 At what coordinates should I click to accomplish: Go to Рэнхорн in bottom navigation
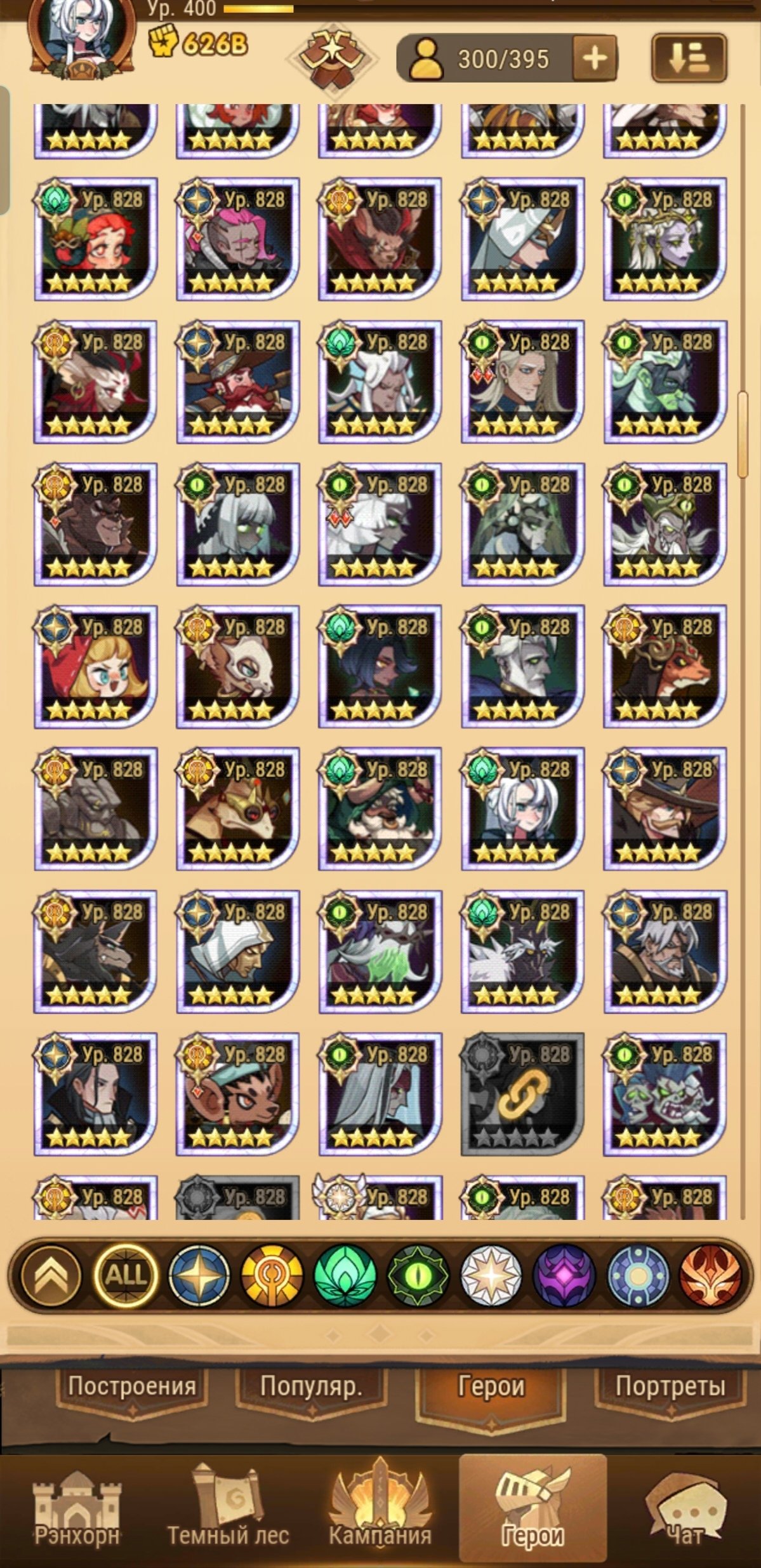pyautogui.click(x=77, y=1510)
